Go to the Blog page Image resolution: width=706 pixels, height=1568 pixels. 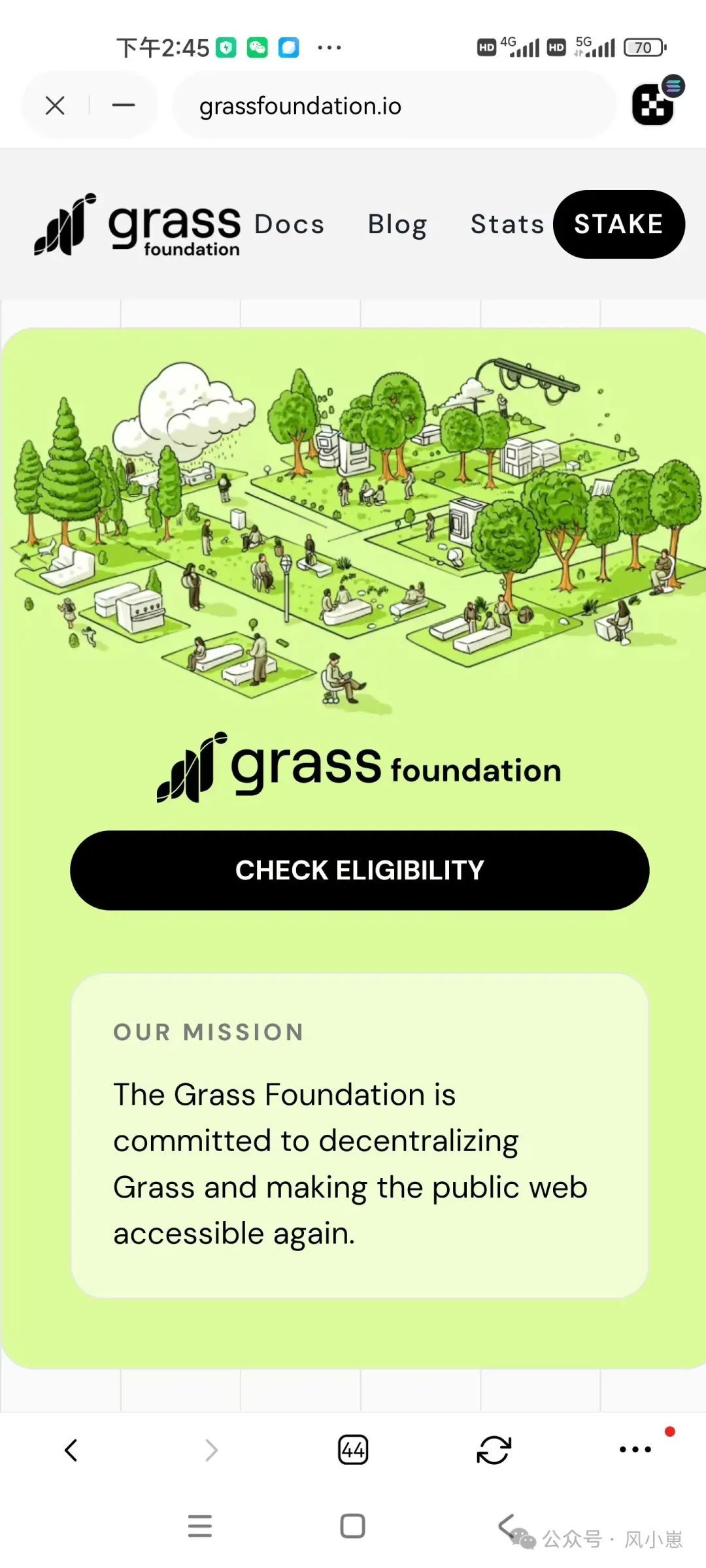(397, 224)
